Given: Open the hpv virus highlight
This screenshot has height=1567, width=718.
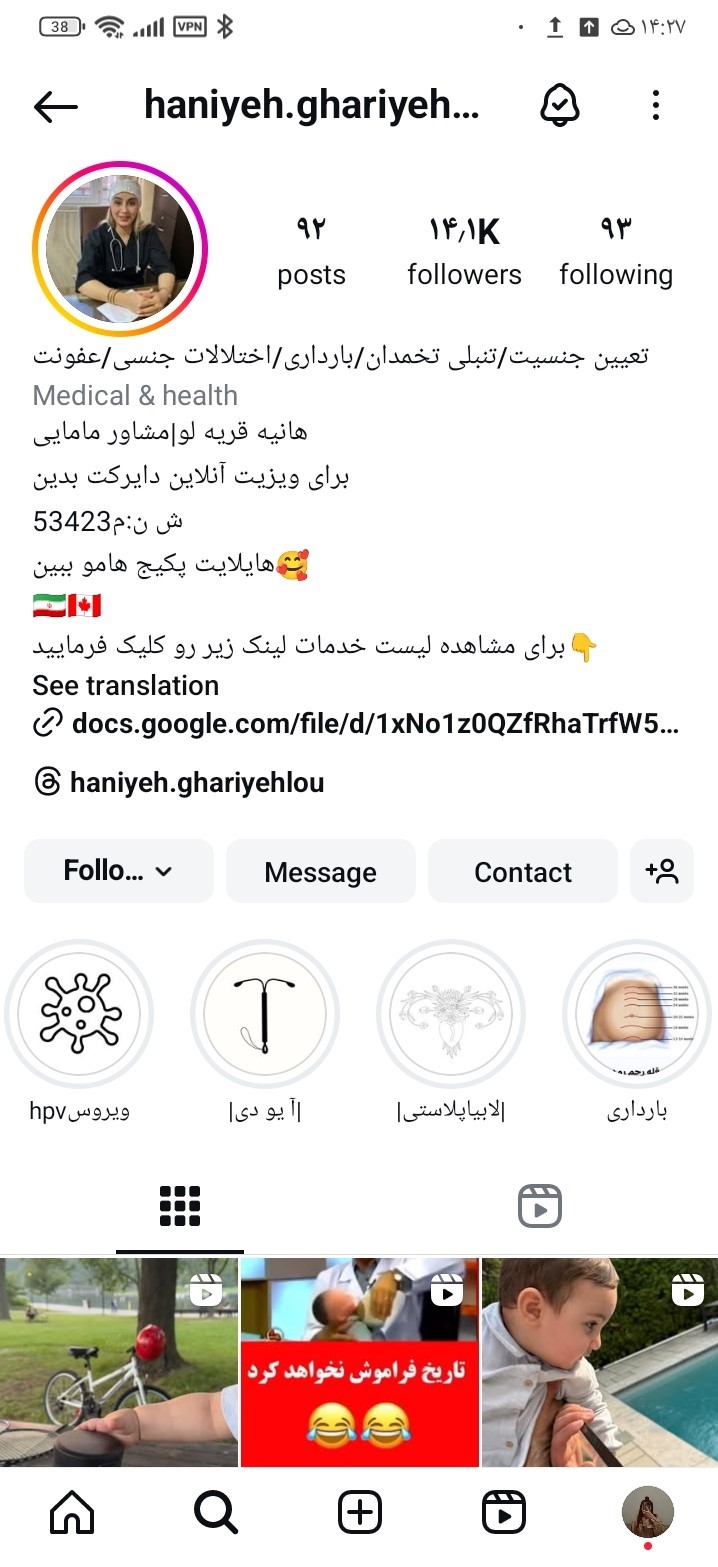Looking at the screenshot, I should coord(80,1014).
